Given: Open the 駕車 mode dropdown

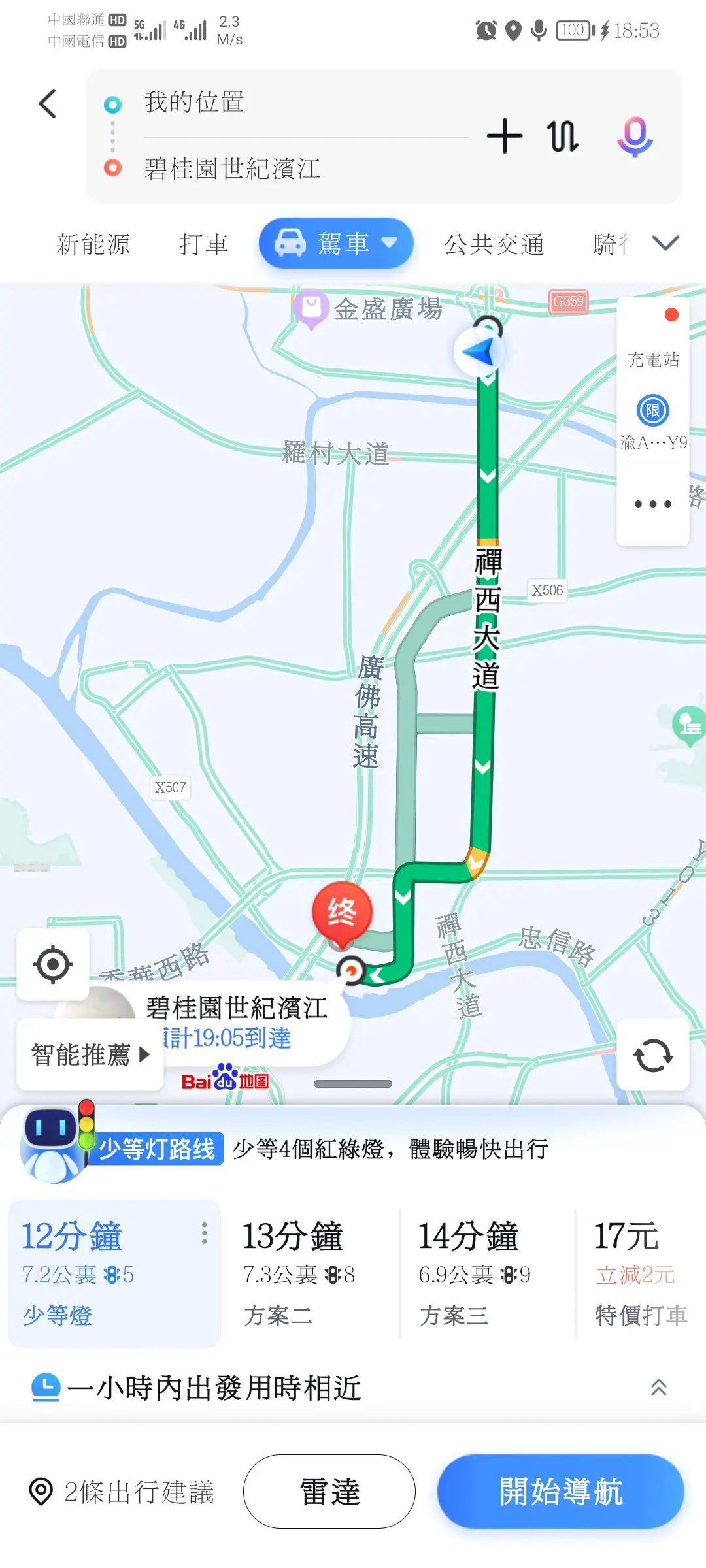Looking at the screenshot, I should pyautogui.click(x=336, y=243).
